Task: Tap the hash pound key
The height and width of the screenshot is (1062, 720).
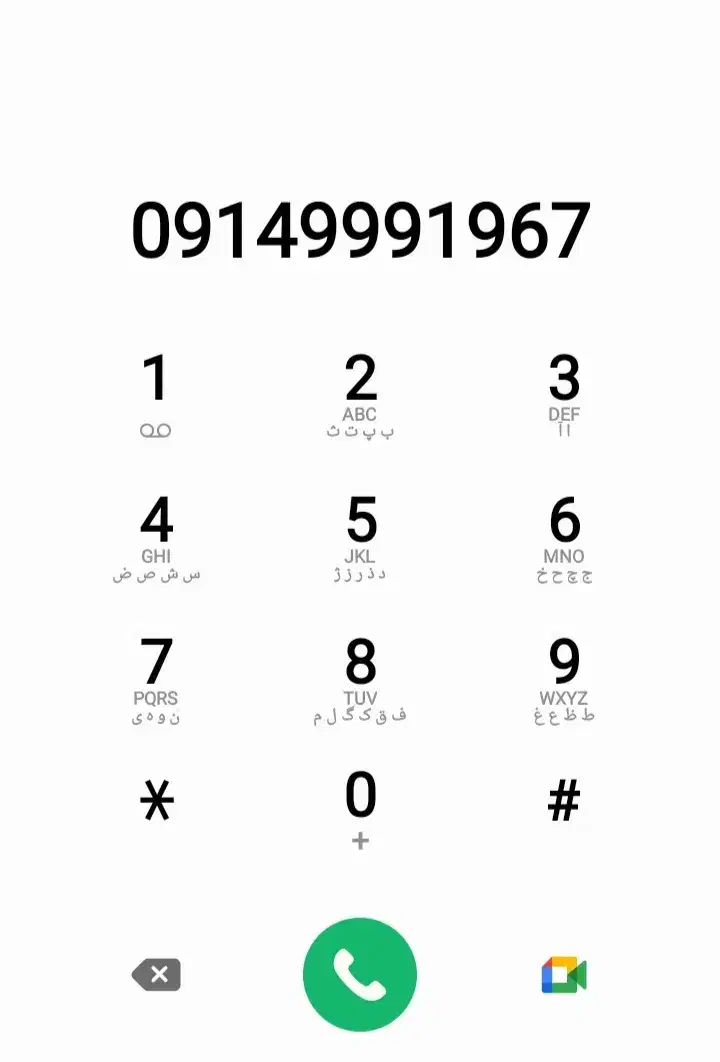Action: 564,801
